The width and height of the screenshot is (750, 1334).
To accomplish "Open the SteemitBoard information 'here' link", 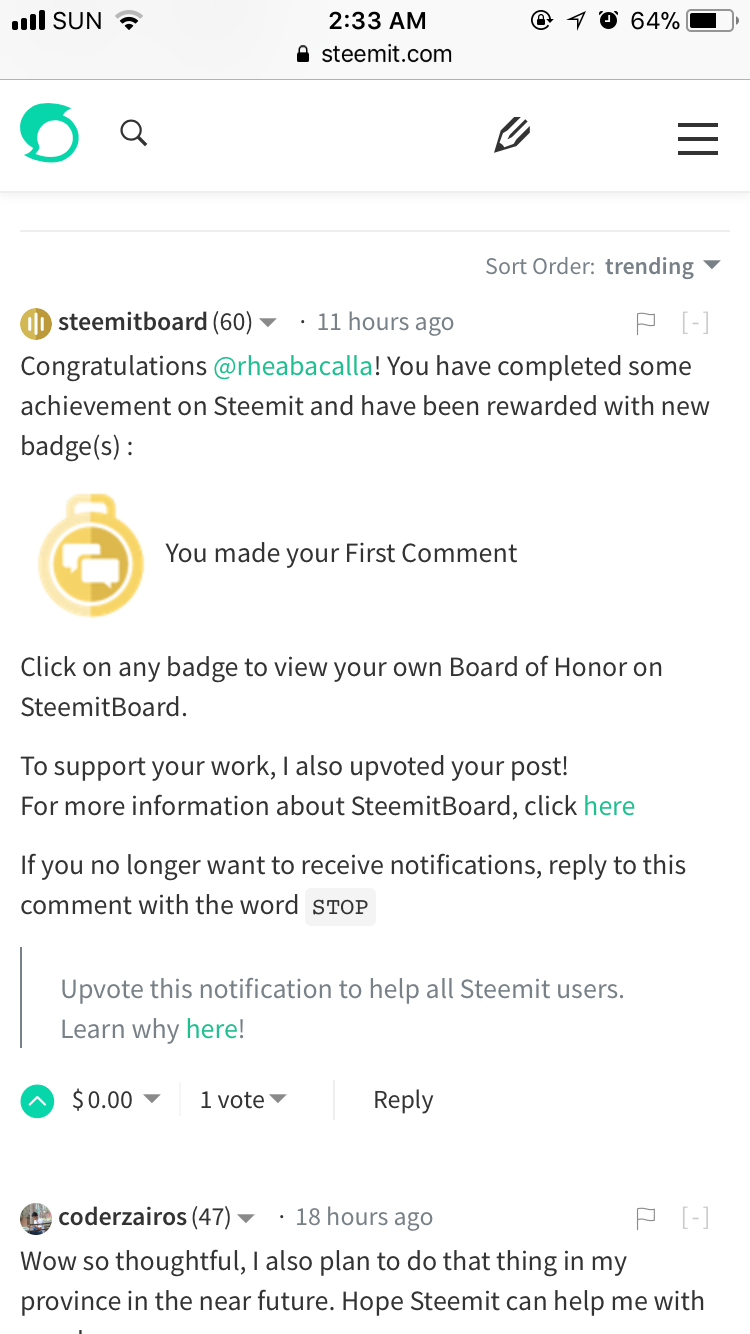I will click(609, 806).
